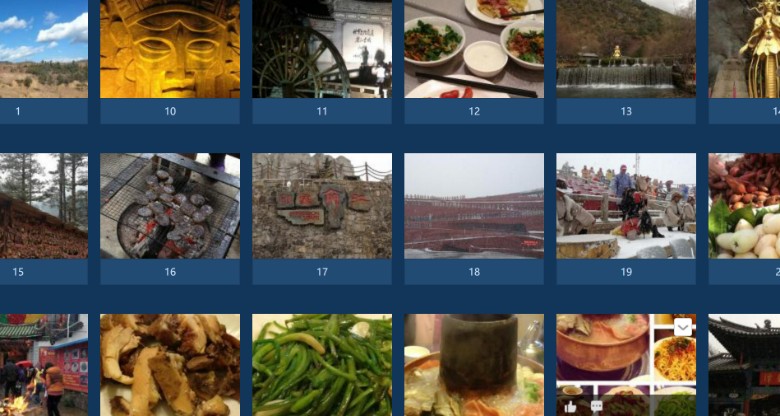780x416 pixels.
Task: Open the photo of sliced mushrooms
Action: pos(170,365)
